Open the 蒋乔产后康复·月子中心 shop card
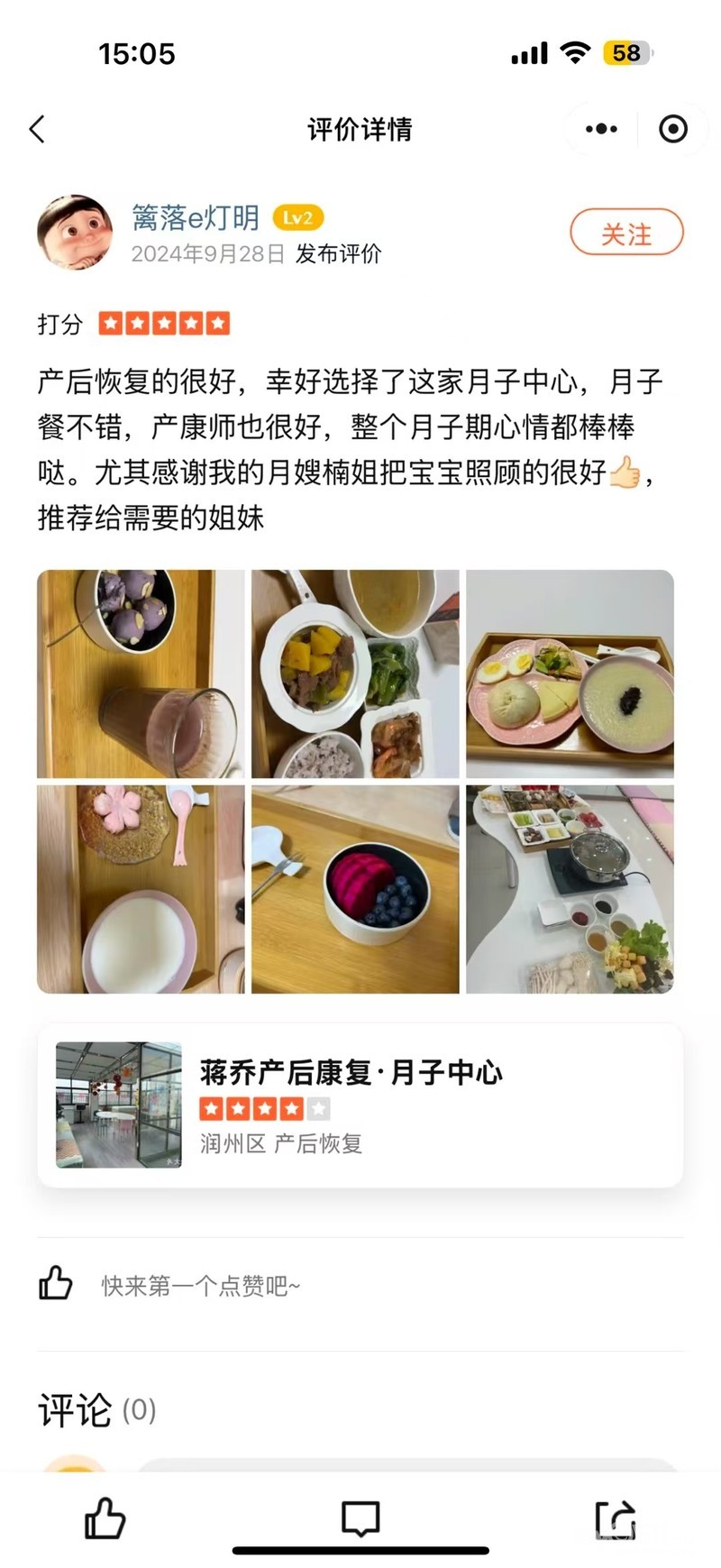 360,1105
